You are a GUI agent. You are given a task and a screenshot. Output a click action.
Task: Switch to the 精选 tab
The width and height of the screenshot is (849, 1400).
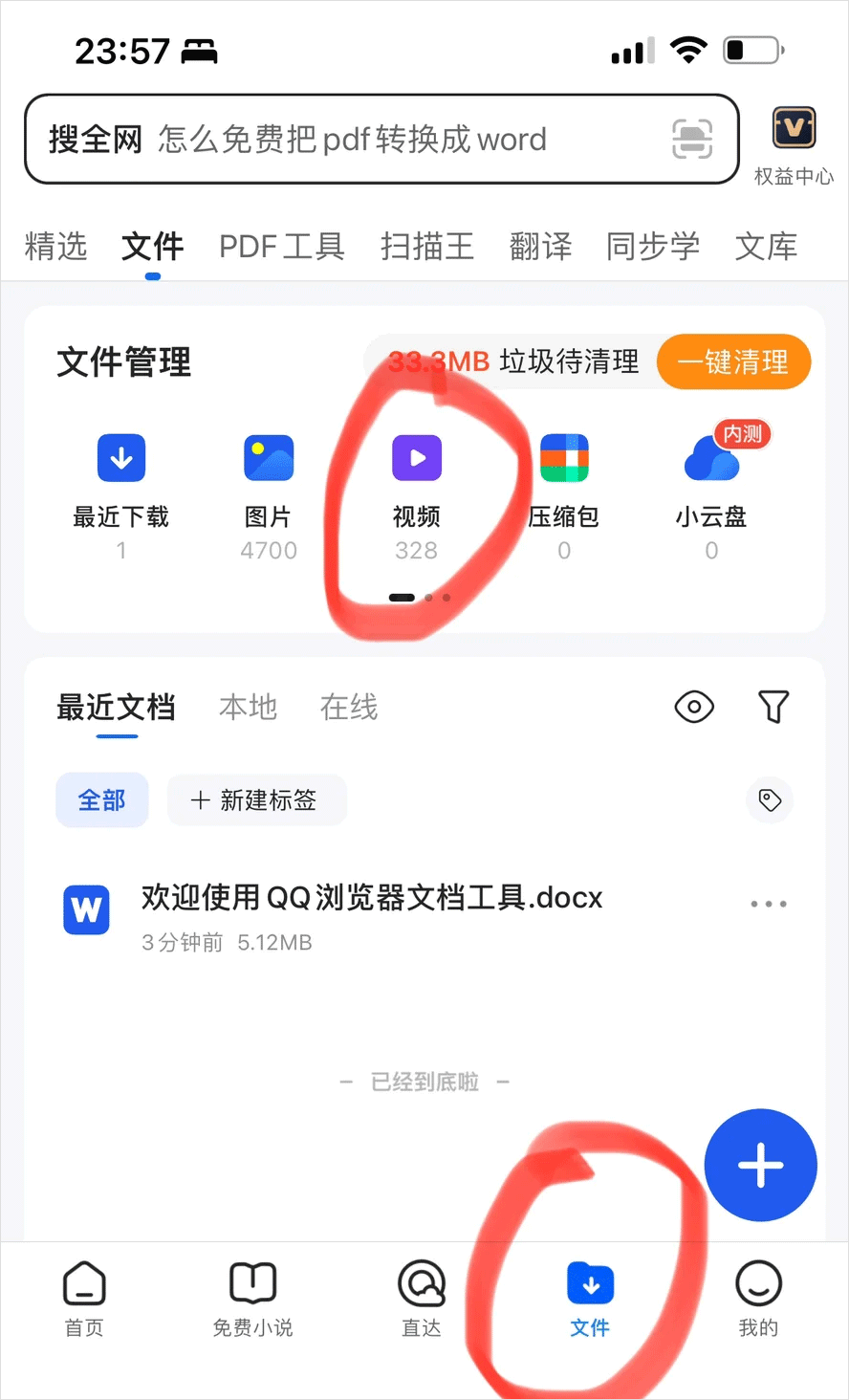pos(55,247)
